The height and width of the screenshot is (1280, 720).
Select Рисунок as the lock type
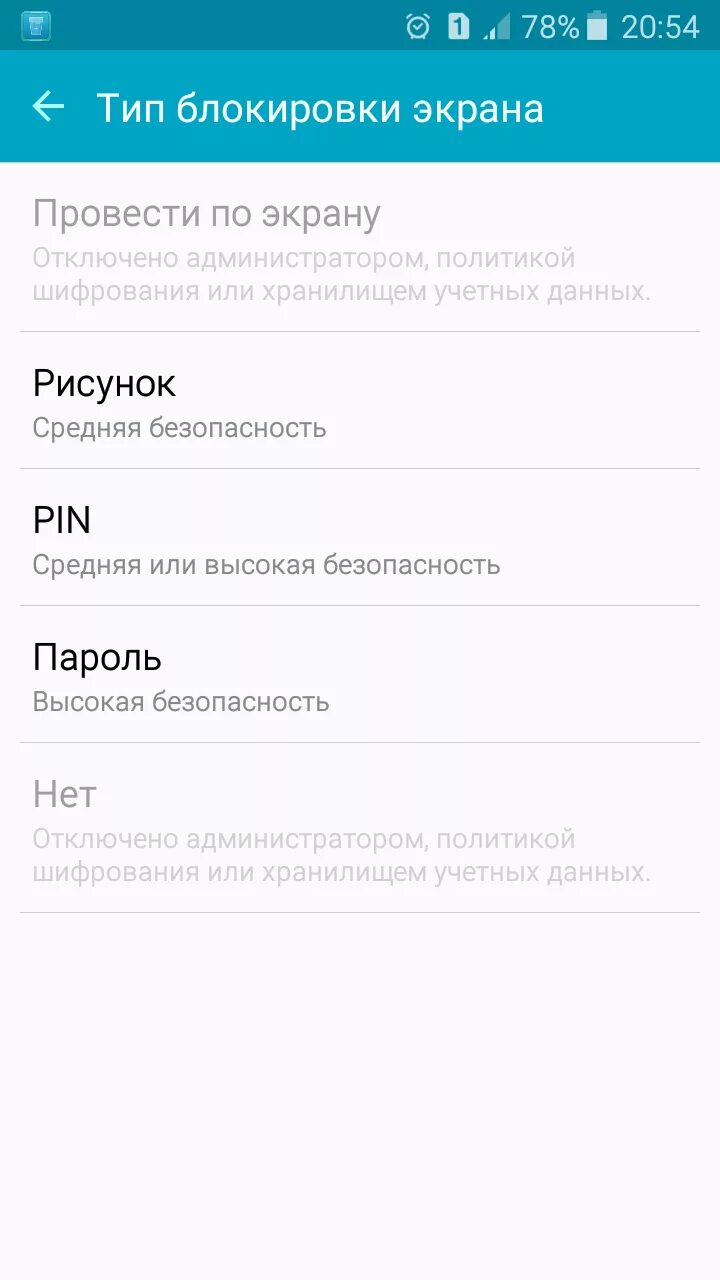(360, 401)
